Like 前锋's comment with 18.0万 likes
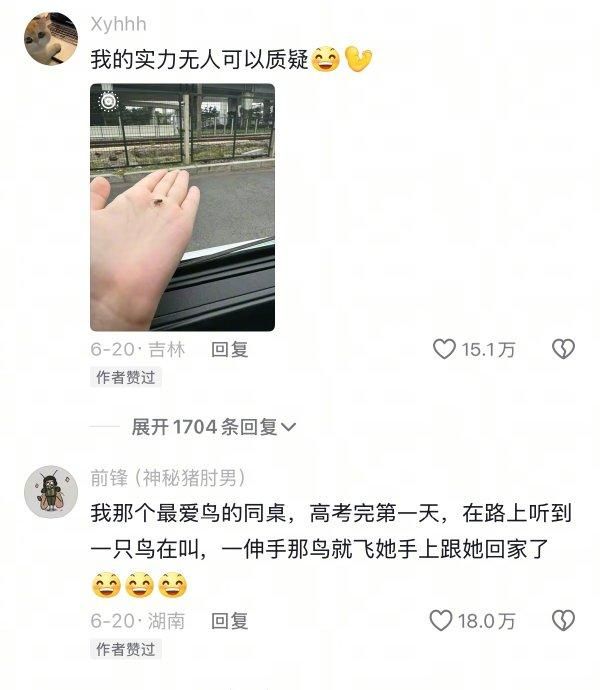 441,621
